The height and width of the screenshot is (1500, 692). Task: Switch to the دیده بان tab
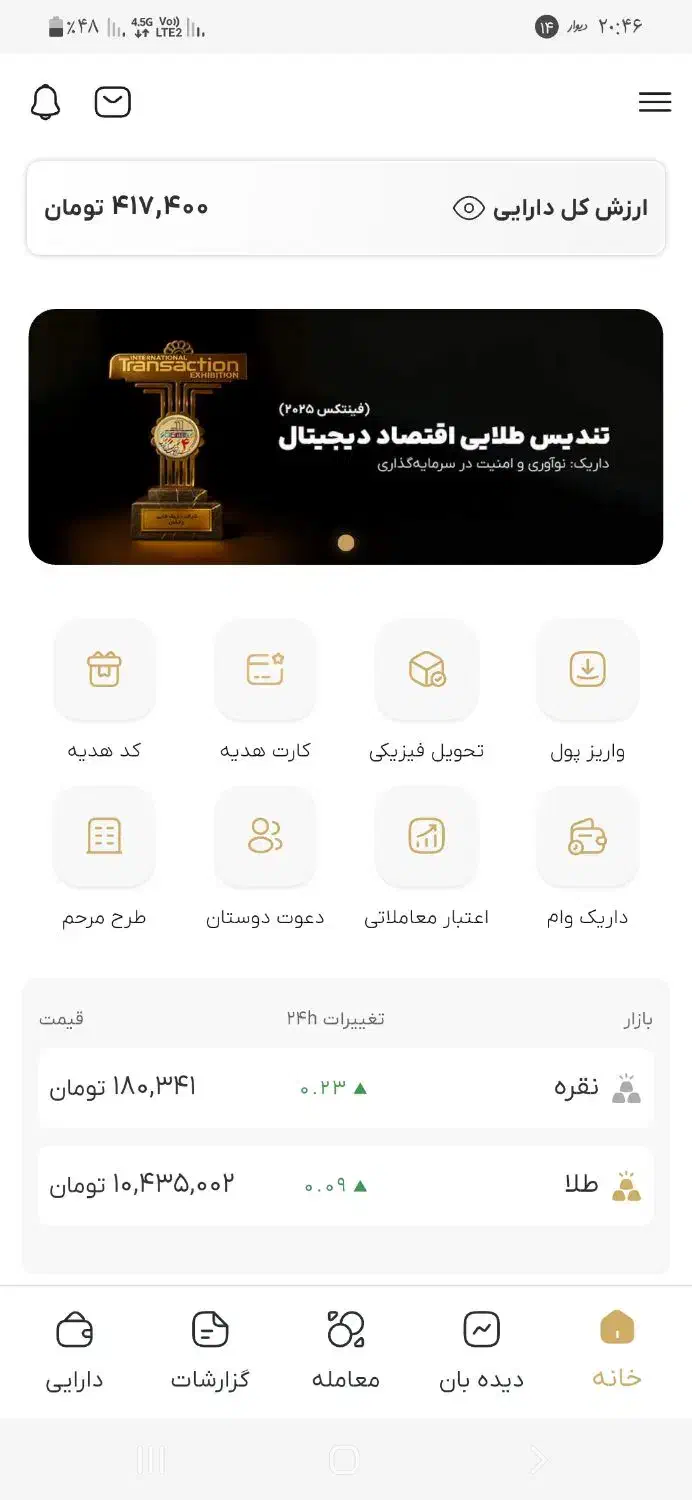(481, 1351)
